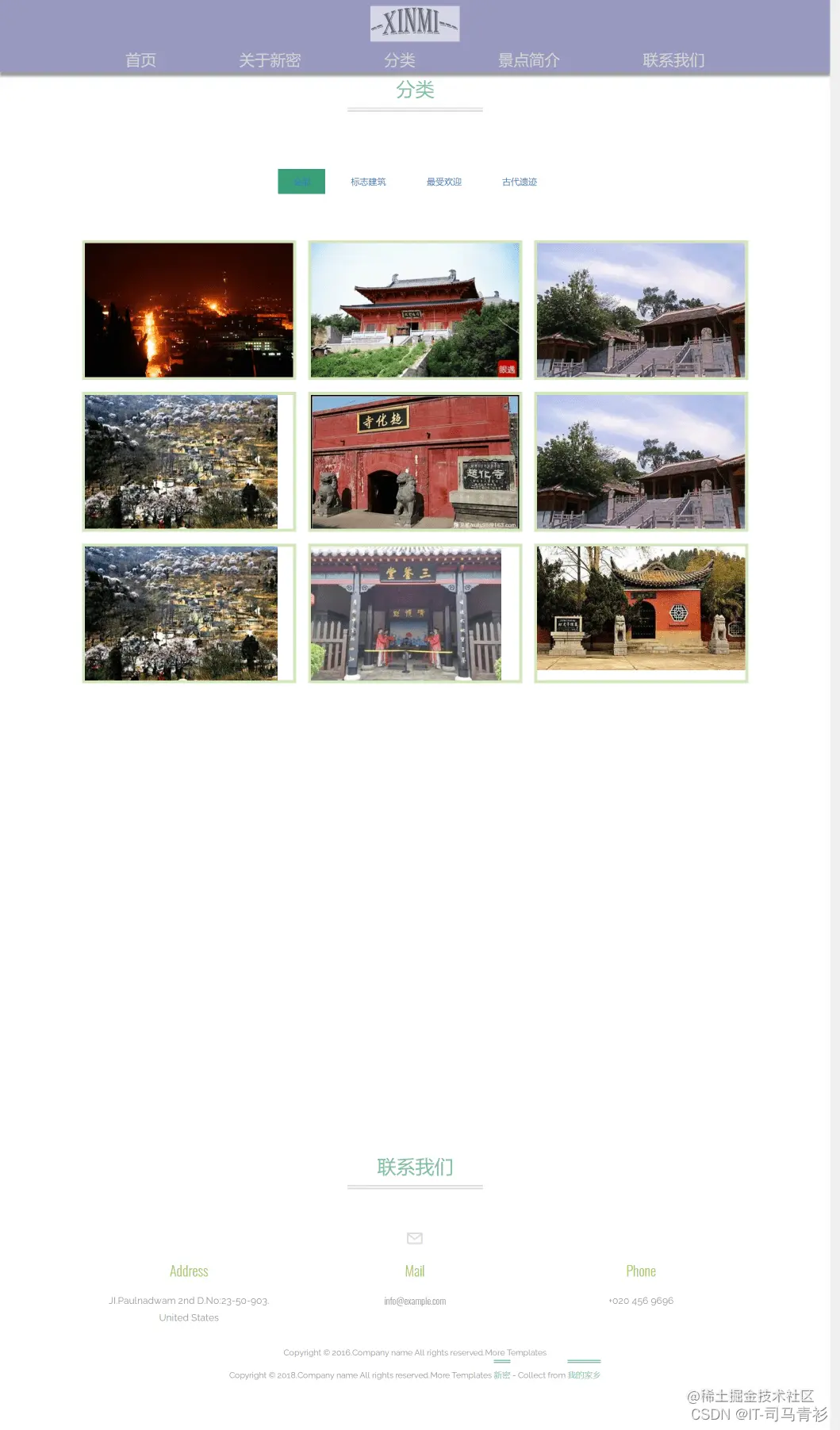
Task: Go to the 首页 nav item
Action: (140, 60)
